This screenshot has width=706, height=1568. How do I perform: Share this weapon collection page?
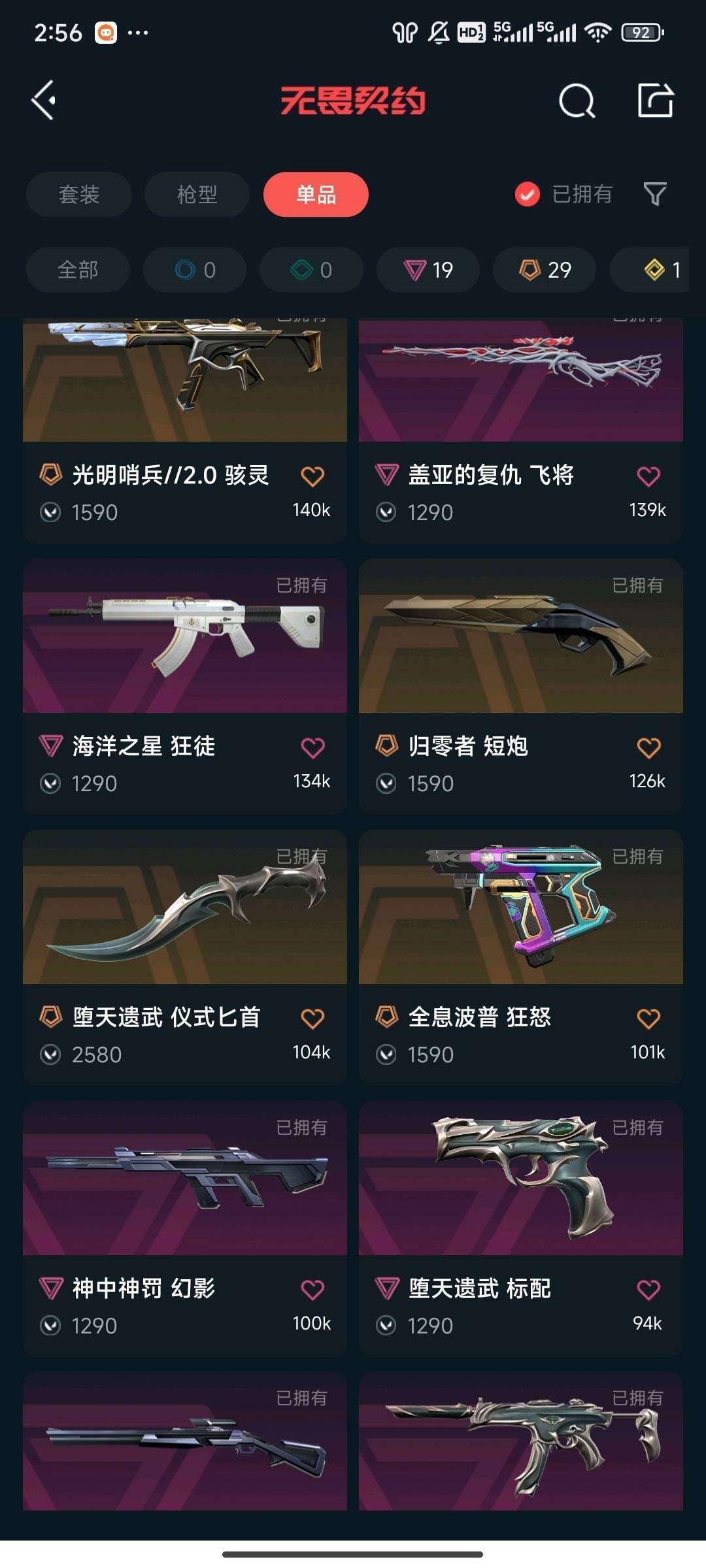tap(655, 101)
